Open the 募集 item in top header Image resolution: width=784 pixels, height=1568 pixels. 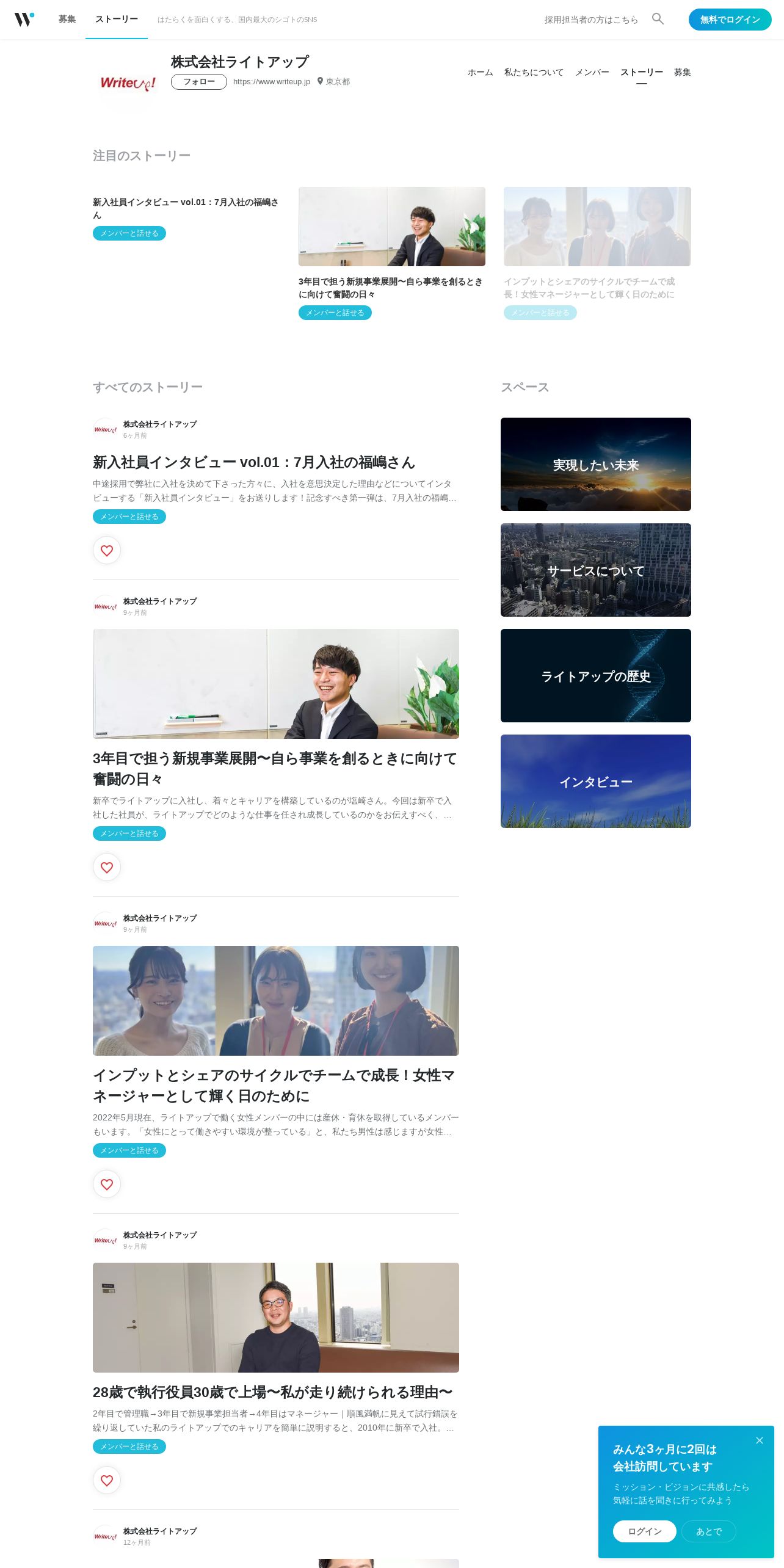point(67,20)
